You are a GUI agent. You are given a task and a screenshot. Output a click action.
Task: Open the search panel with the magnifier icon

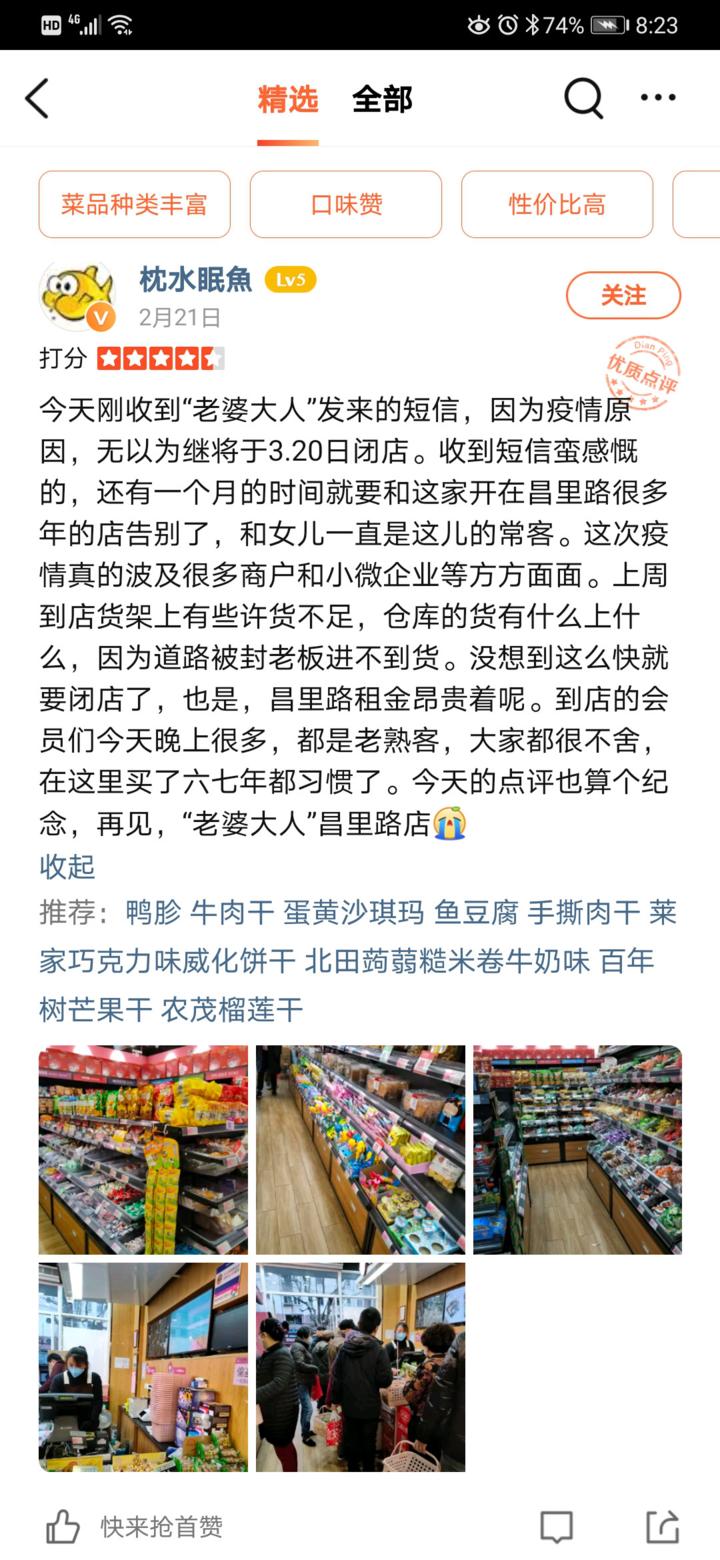[x=583, y=98]
